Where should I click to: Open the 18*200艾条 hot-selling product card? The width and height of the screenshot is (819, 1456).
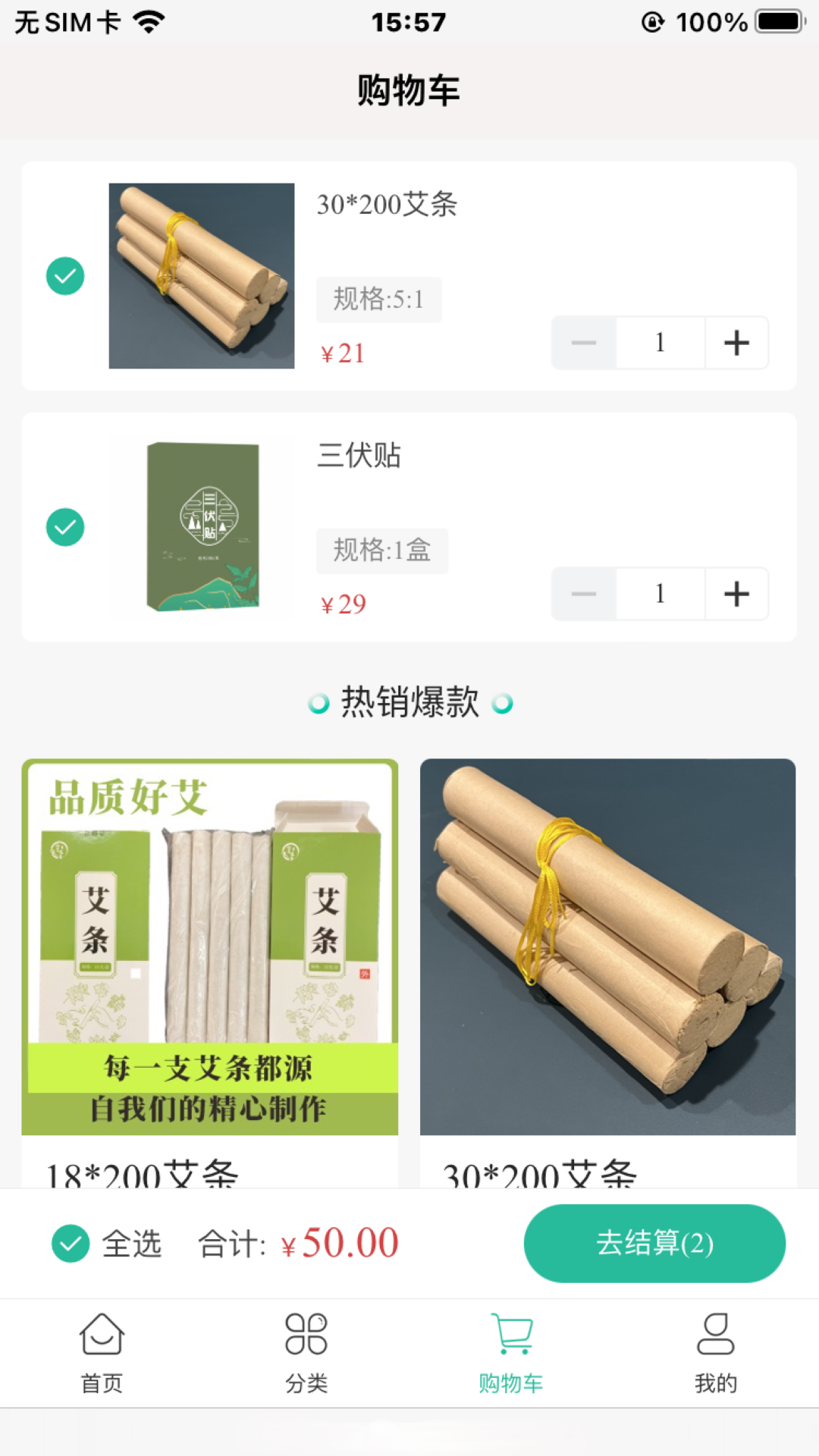[x=210, y=948]
